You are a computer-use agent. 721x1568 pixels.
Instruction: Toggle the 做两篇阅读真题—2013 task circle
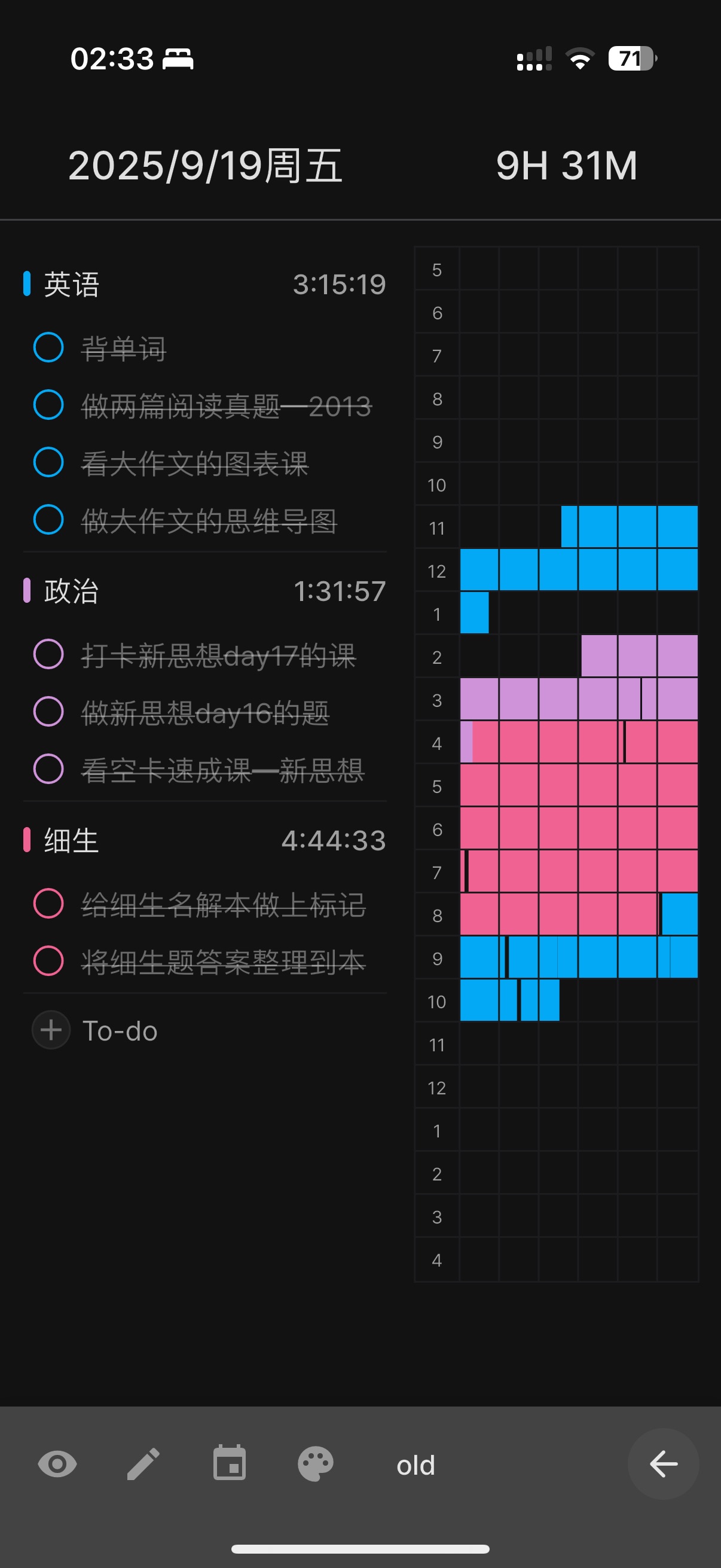click(x=48, y=405)
